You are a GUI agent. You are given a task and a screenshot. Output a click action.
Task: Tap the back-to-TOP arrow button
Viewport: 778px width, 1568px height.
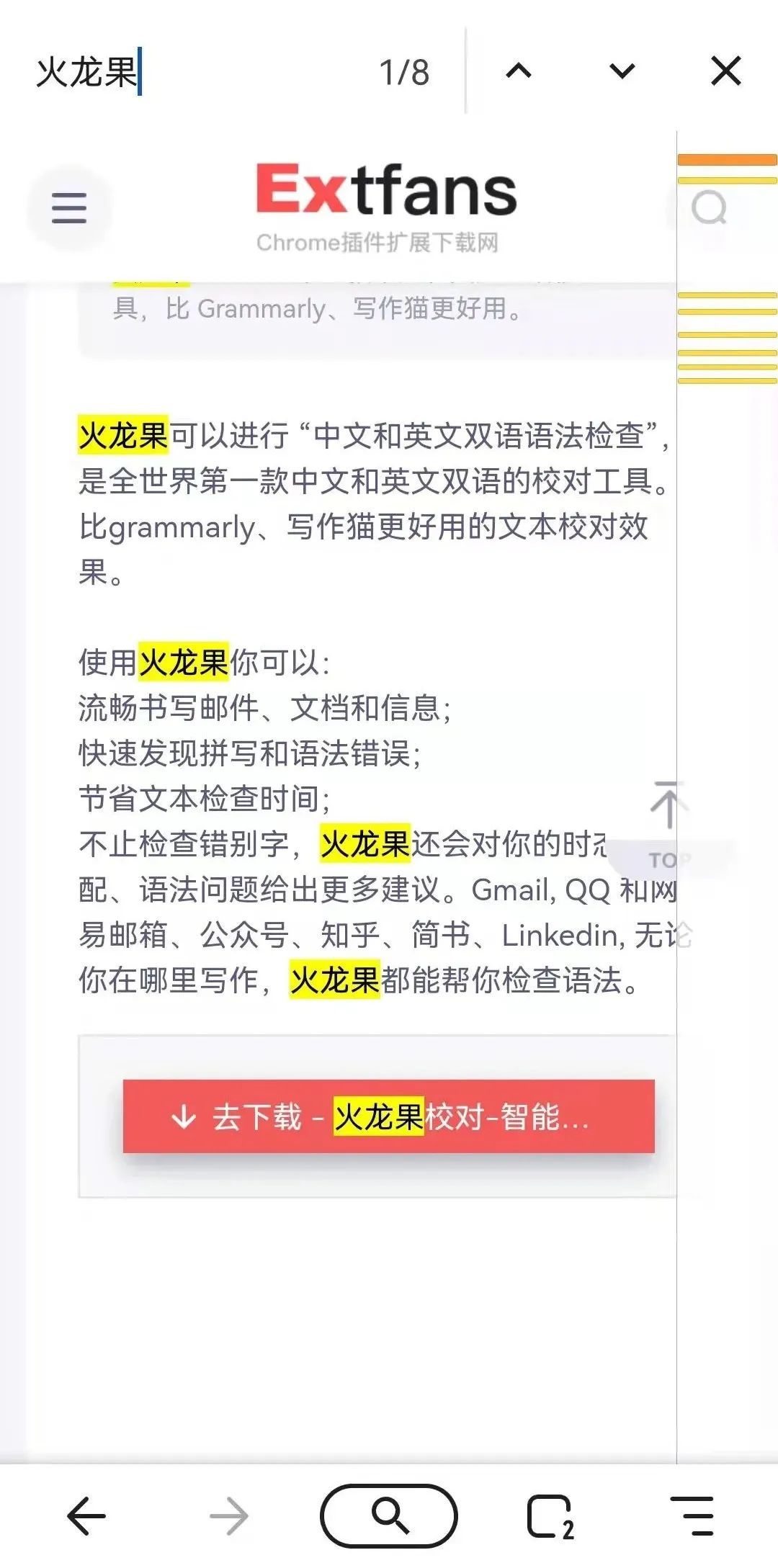click(668, 821)
